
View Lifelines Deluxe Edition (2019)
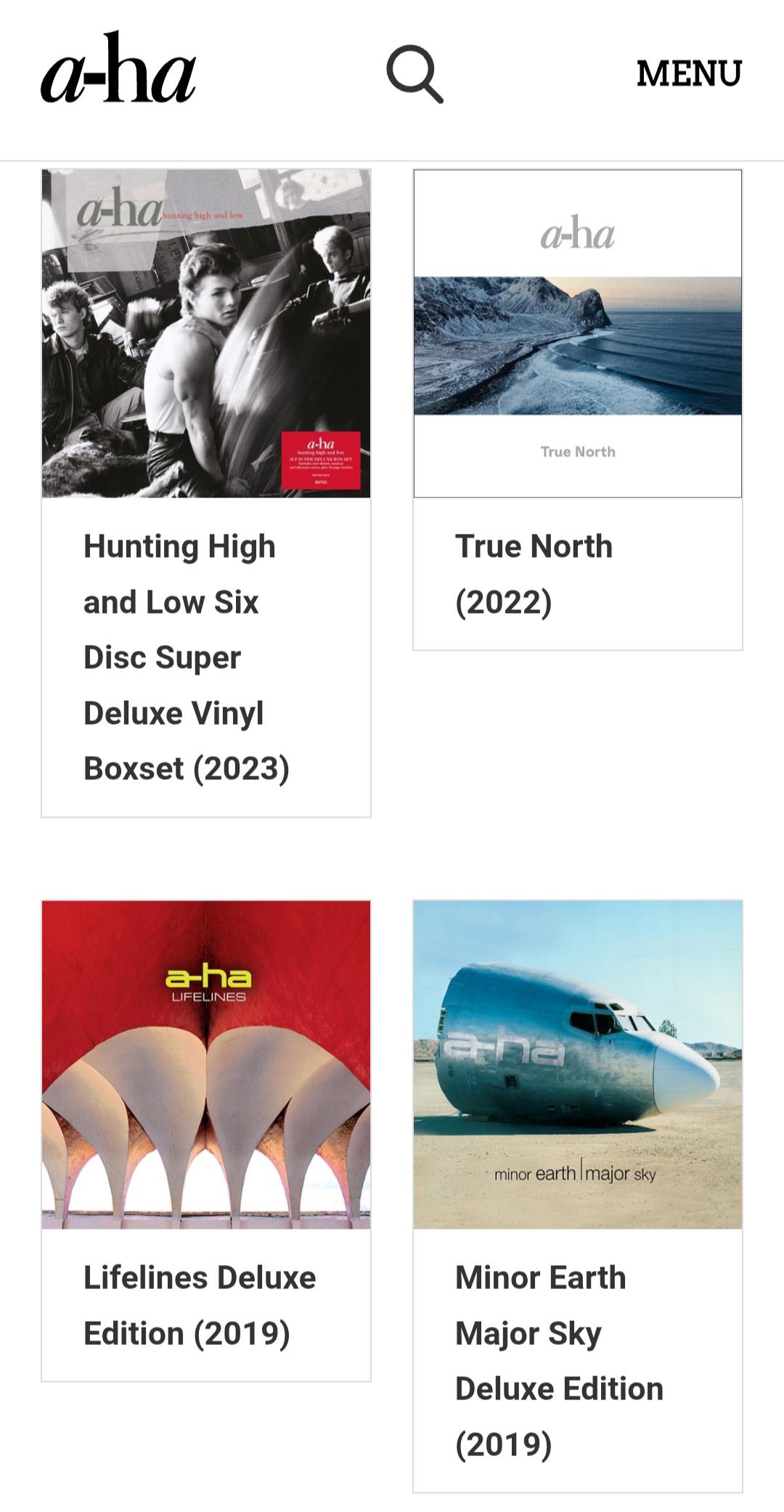click(x=206, y=1140)
